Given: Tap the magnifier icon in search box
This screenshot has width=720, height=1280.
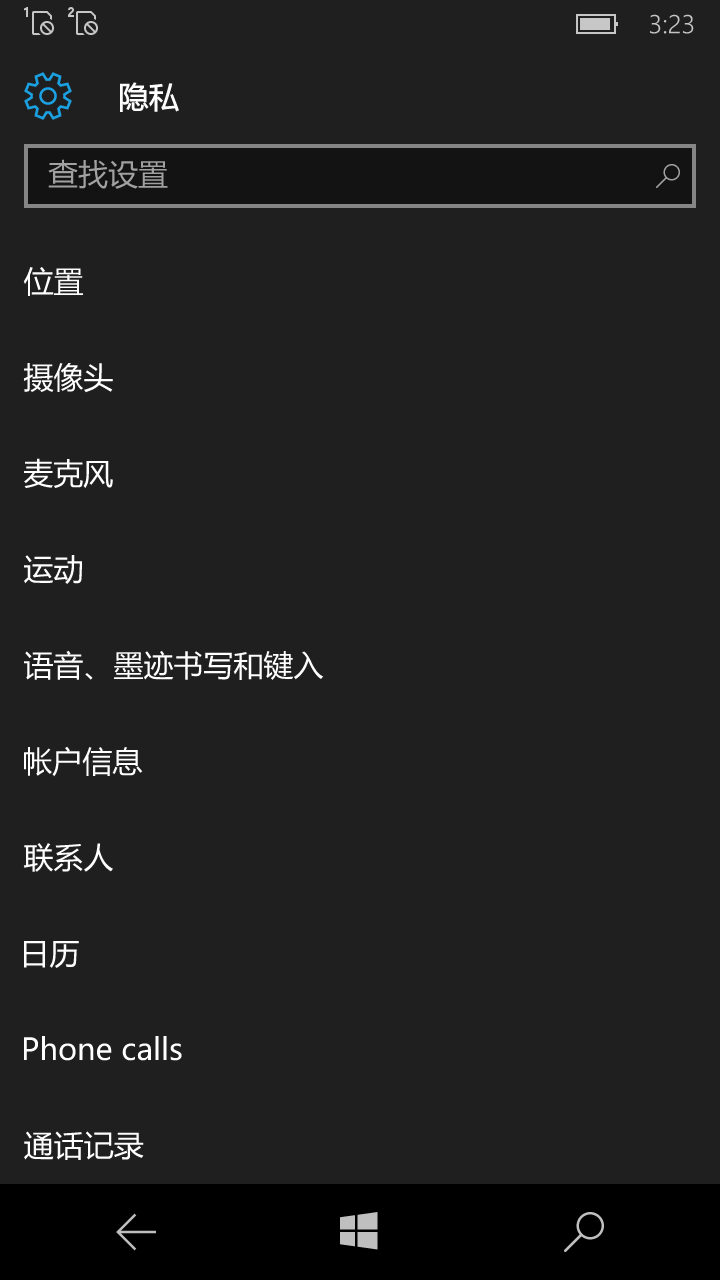Looking at the screenshot, I should coord(667,176).
